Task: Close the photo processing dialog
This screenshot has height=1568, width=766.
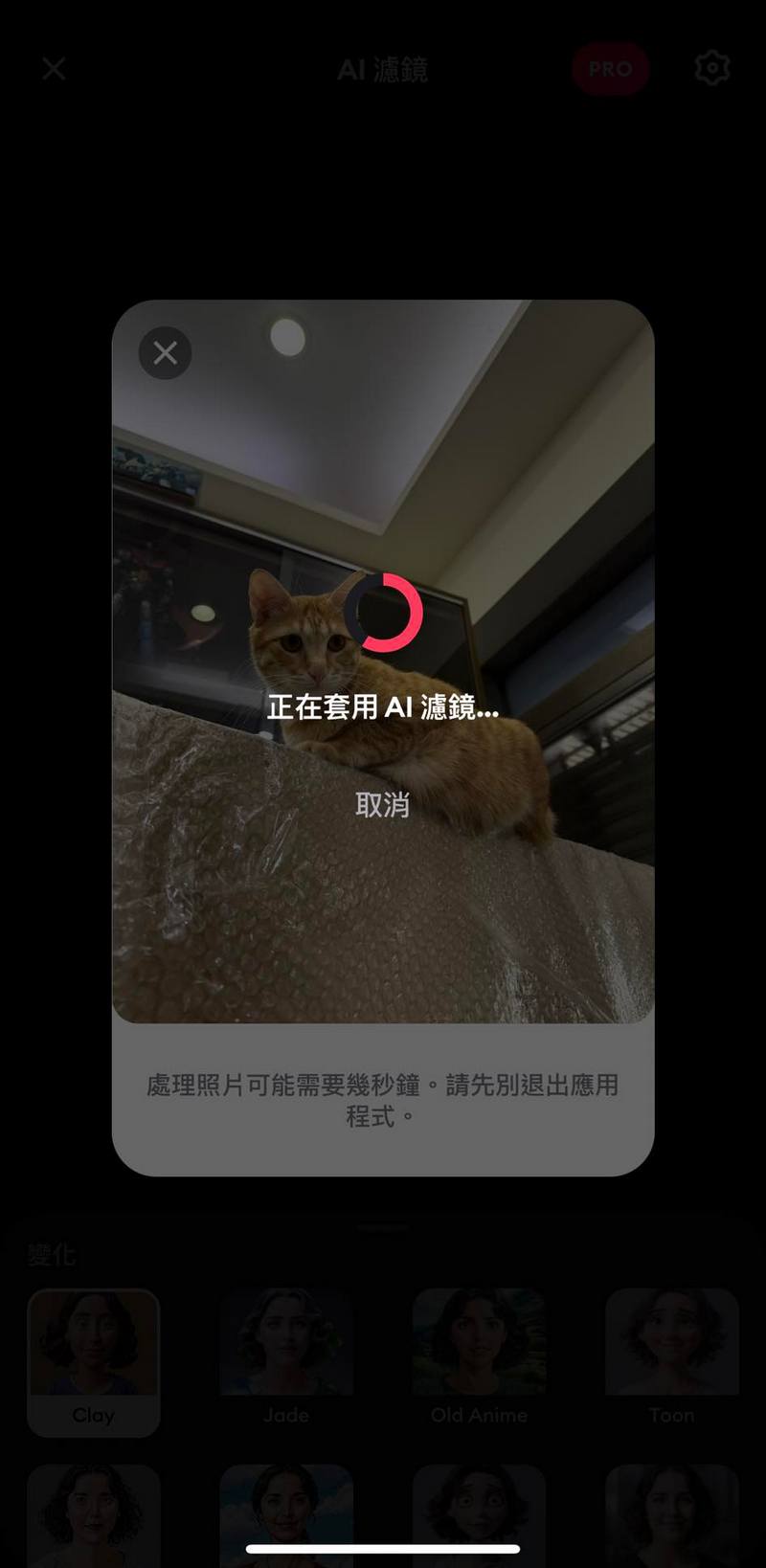Action: pos(165,353)
